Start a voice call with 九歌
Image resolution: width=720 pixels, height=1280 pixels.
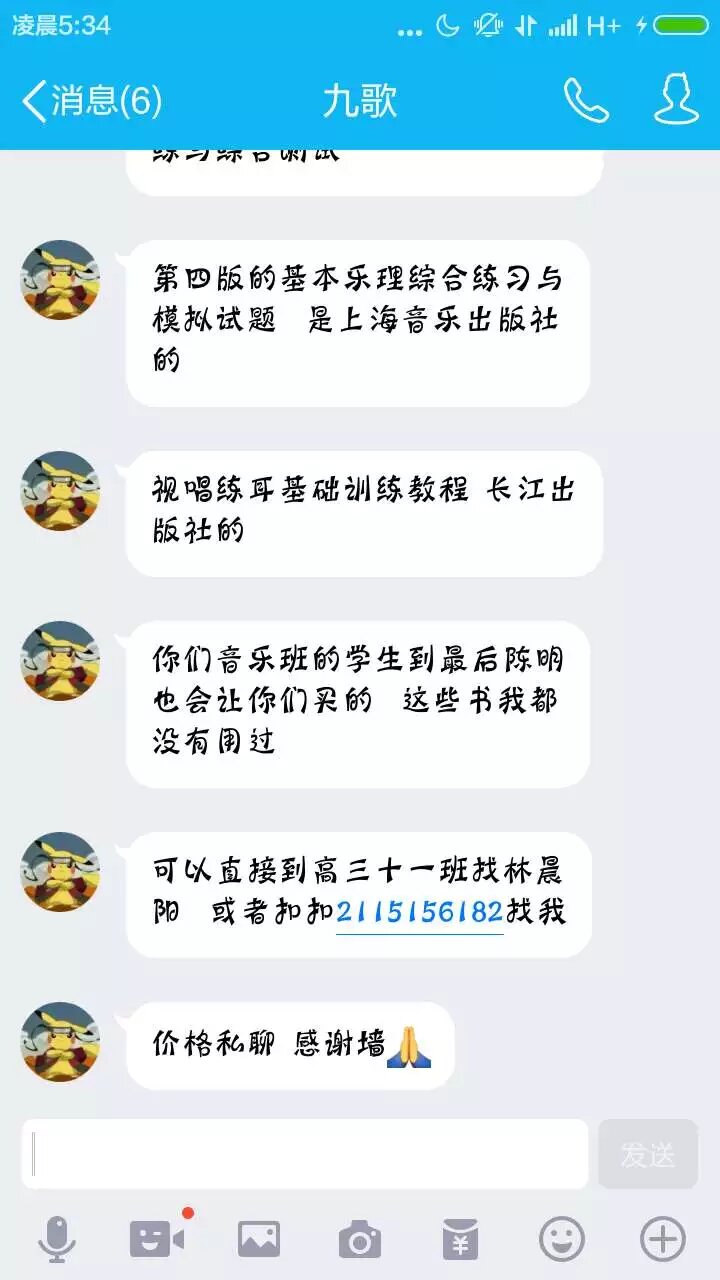(586, 100)
